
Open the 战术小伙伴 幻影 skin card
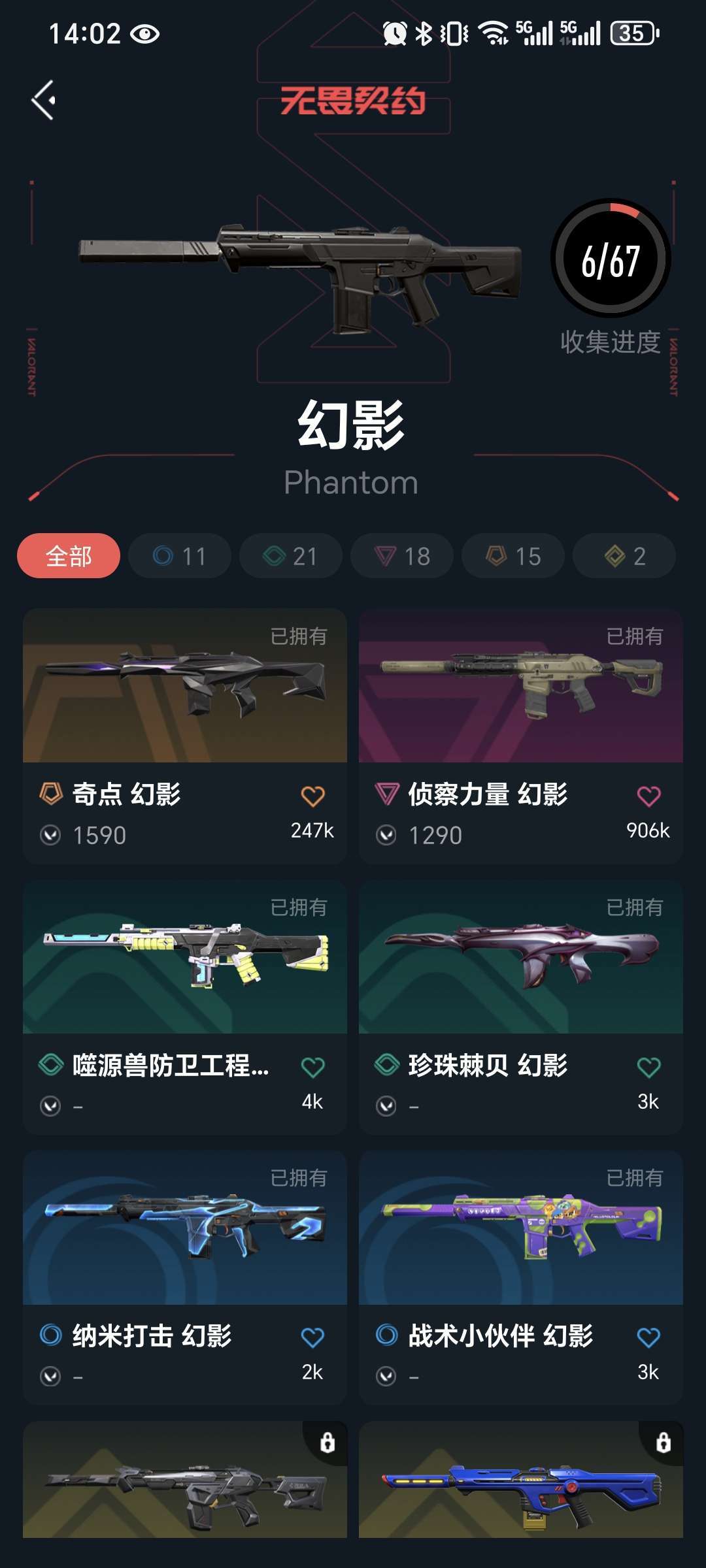(521, 1278)
